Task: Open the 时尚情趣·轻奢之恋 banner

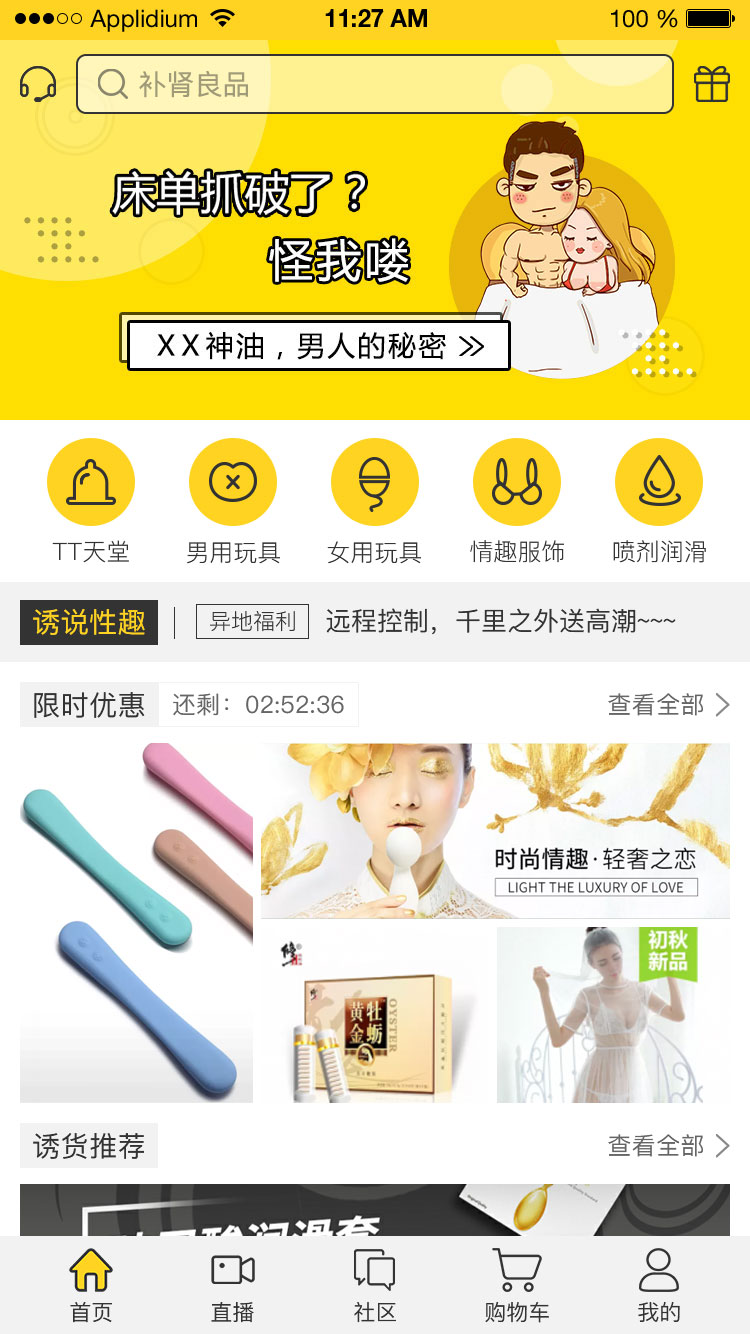Action: point(495,830)
